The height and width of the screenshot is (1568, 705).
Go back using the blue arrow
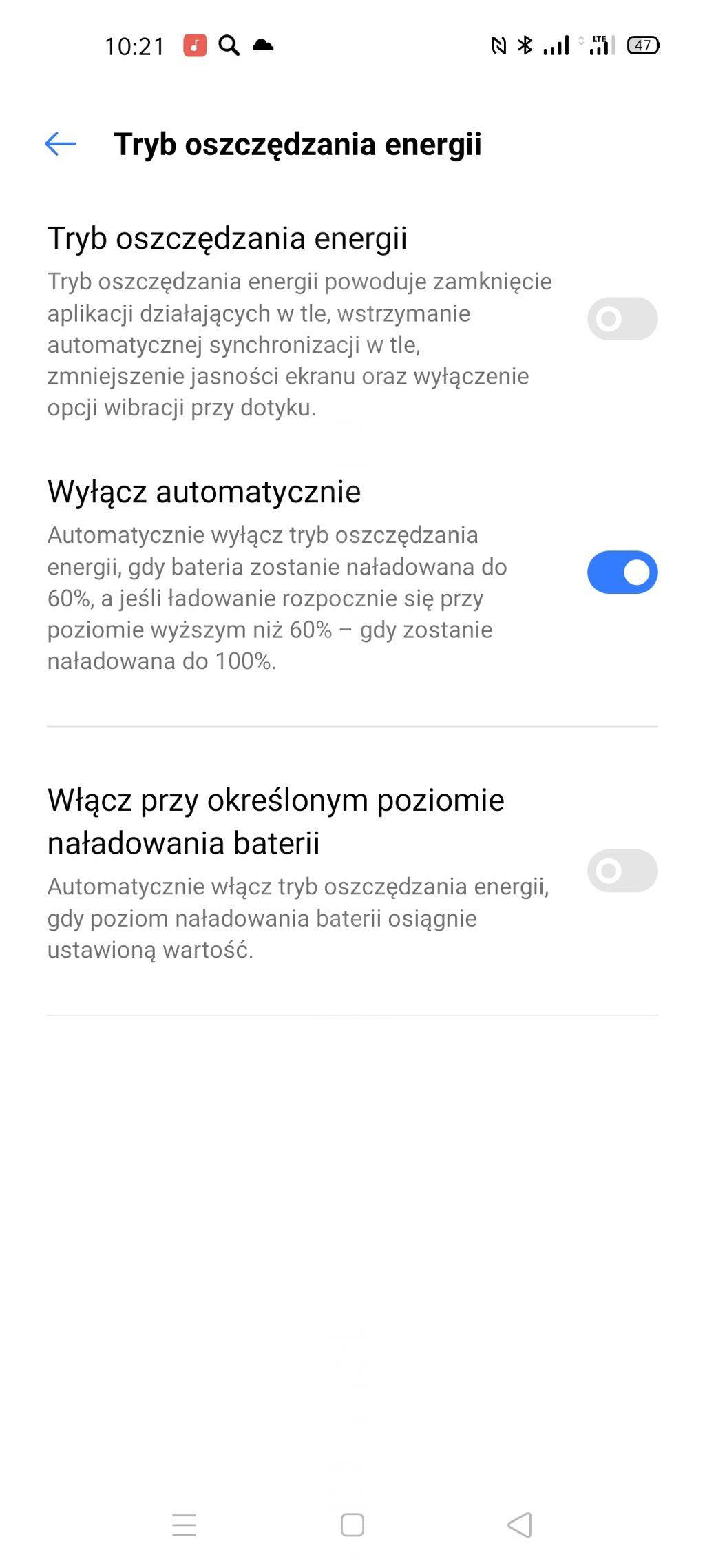click(x=61, y=144)
